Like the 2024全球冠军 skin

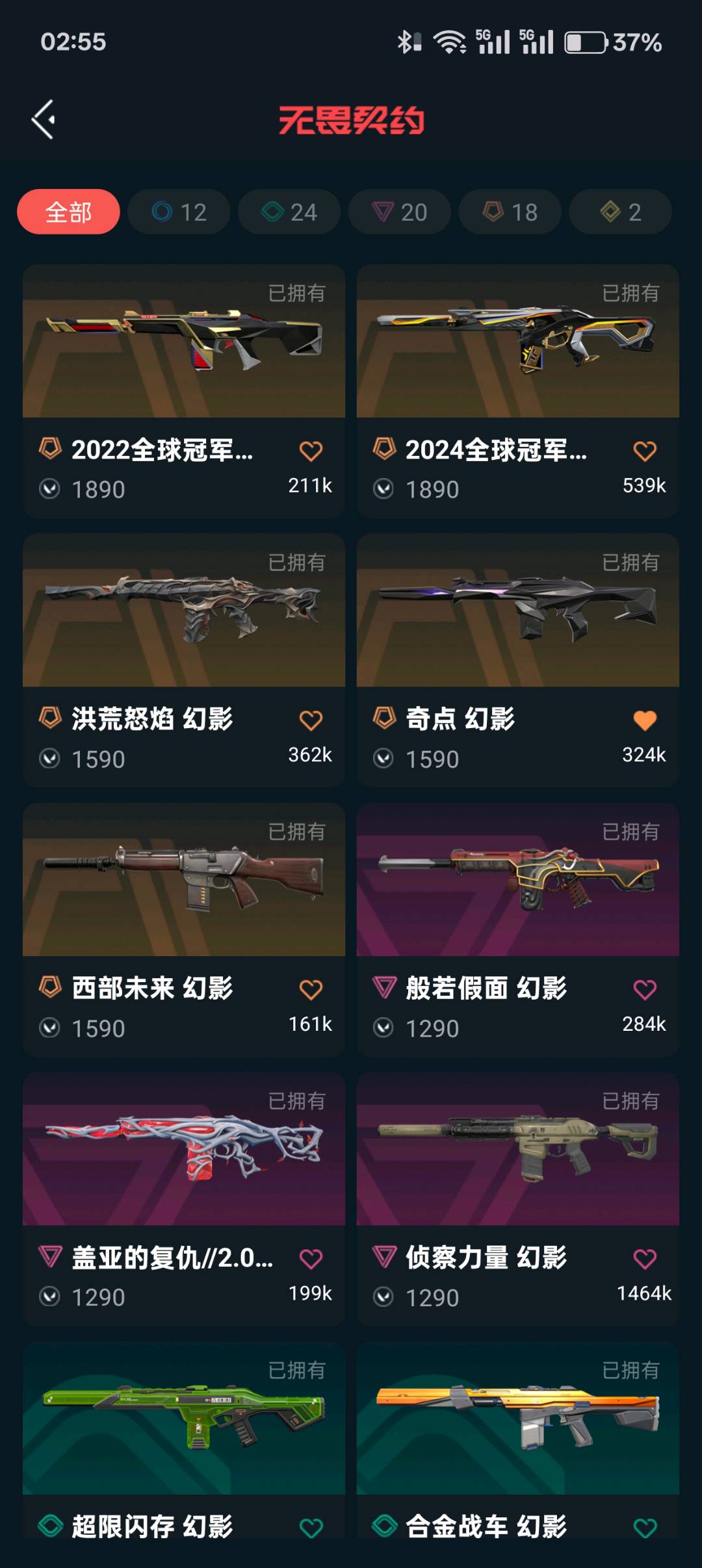click(645, 451)
